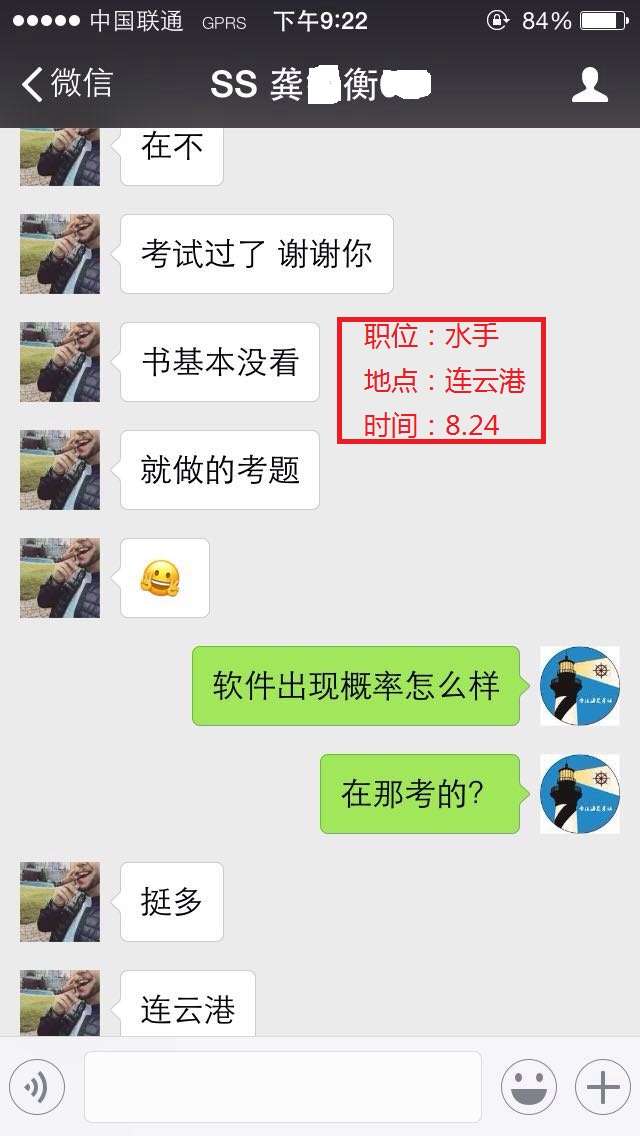
Task: Focus the message text field
Action: [x=282, y=1087]
